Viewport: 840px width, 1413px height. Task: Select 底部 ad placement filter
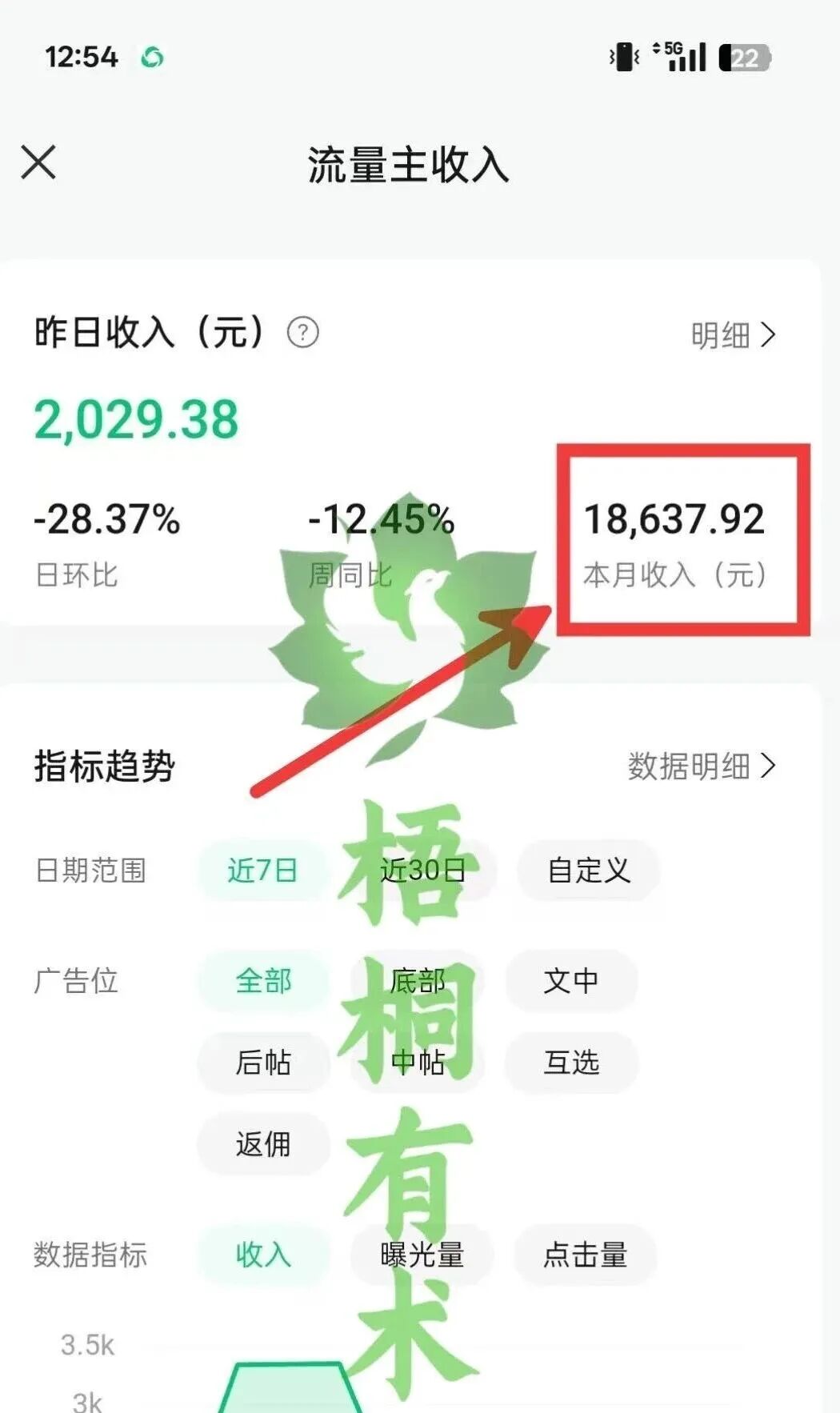point(418,980)
